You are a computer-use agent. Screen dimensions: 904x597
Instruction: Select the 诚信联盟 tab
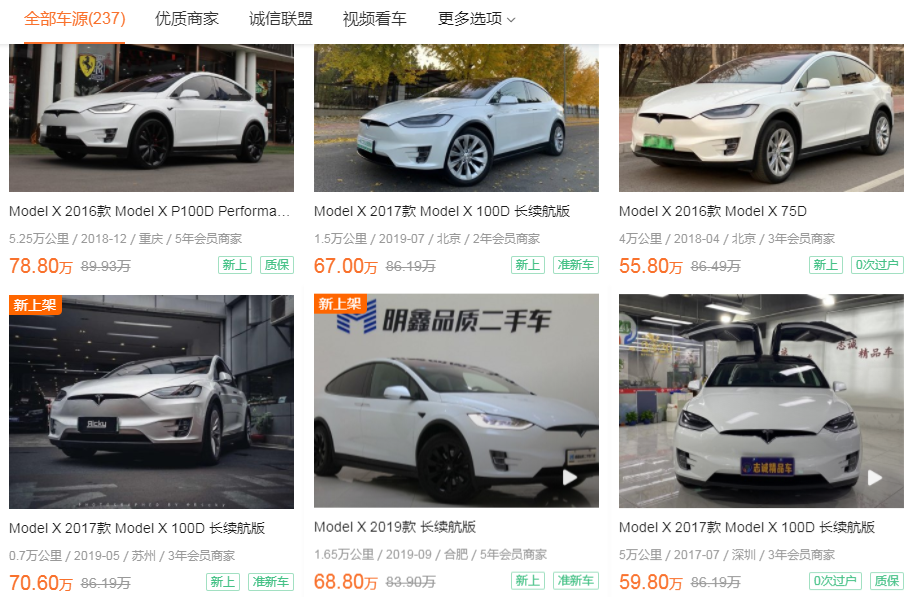click(x=281, y=19)
